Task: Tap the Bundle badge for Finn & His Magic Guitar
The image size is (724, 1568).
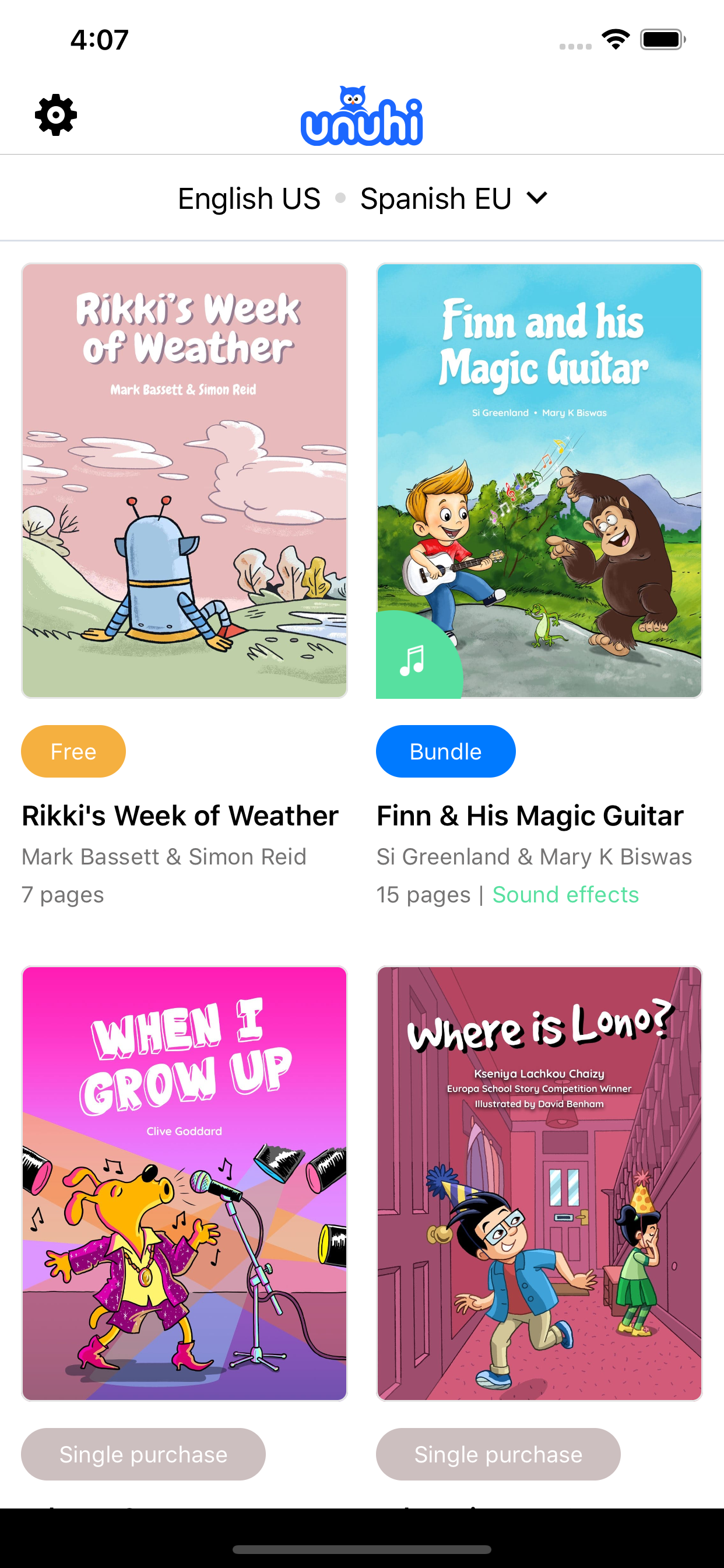Action: tap(446, 751)
